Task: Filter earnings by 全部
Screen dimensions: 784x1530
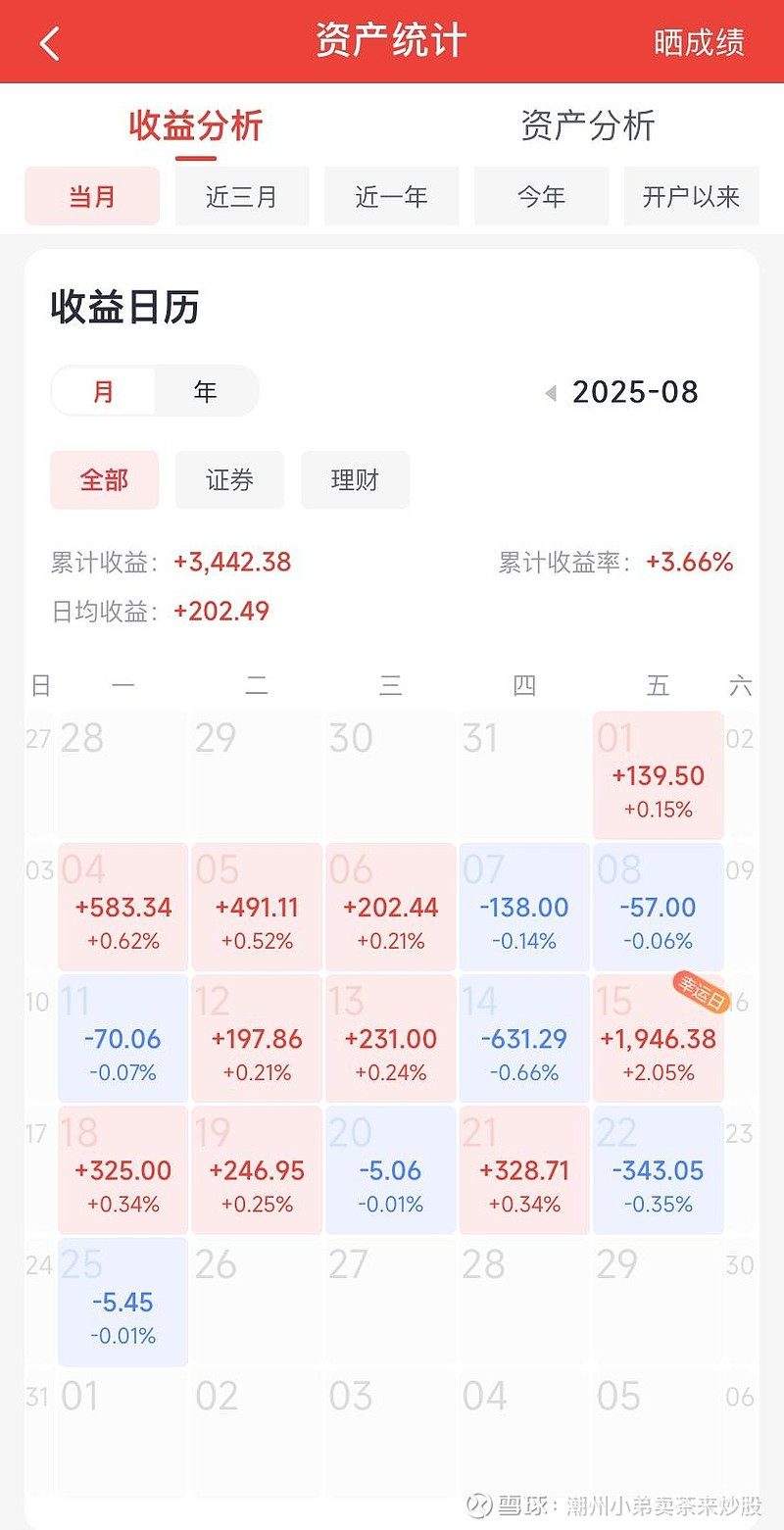Action: [105, 480]
